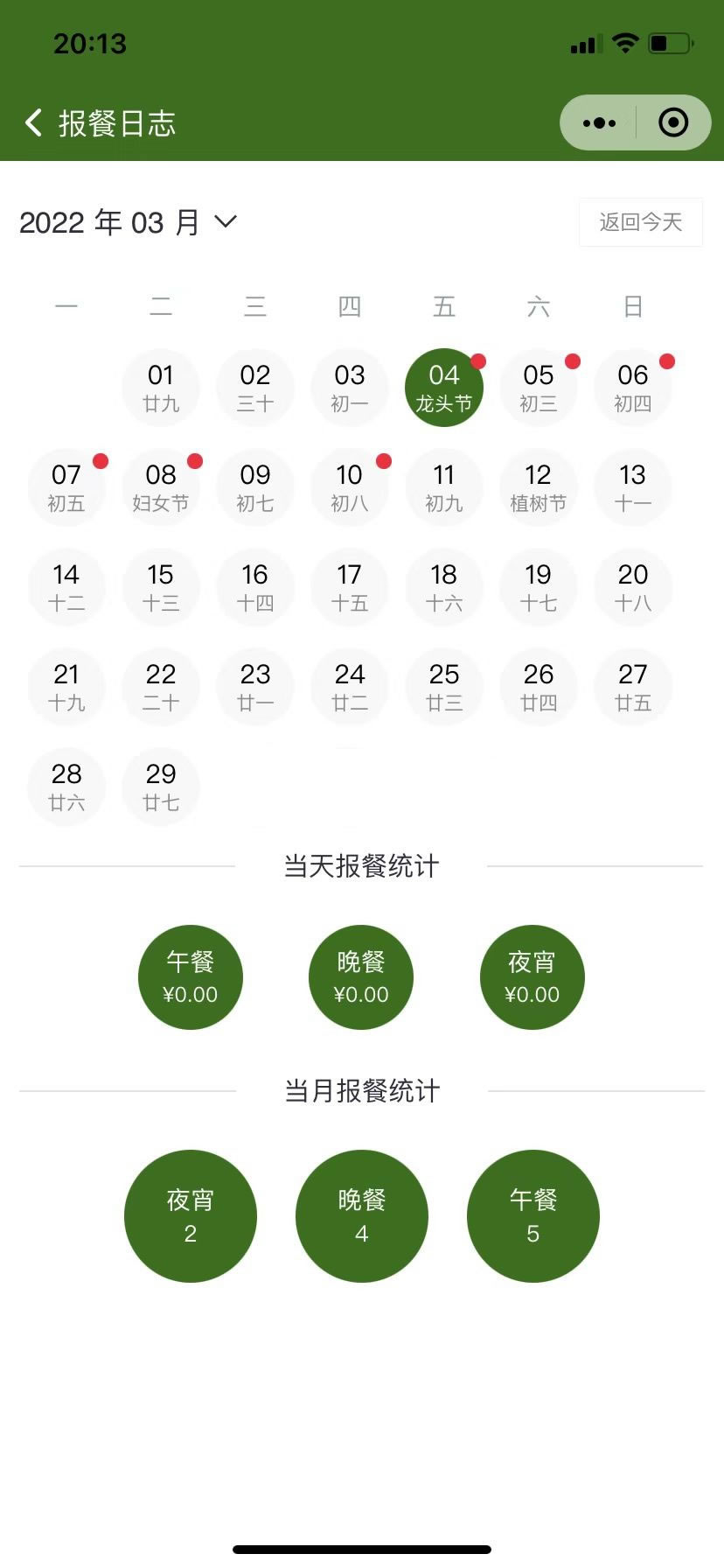Open the mini program more options menu

click(599, 123)
